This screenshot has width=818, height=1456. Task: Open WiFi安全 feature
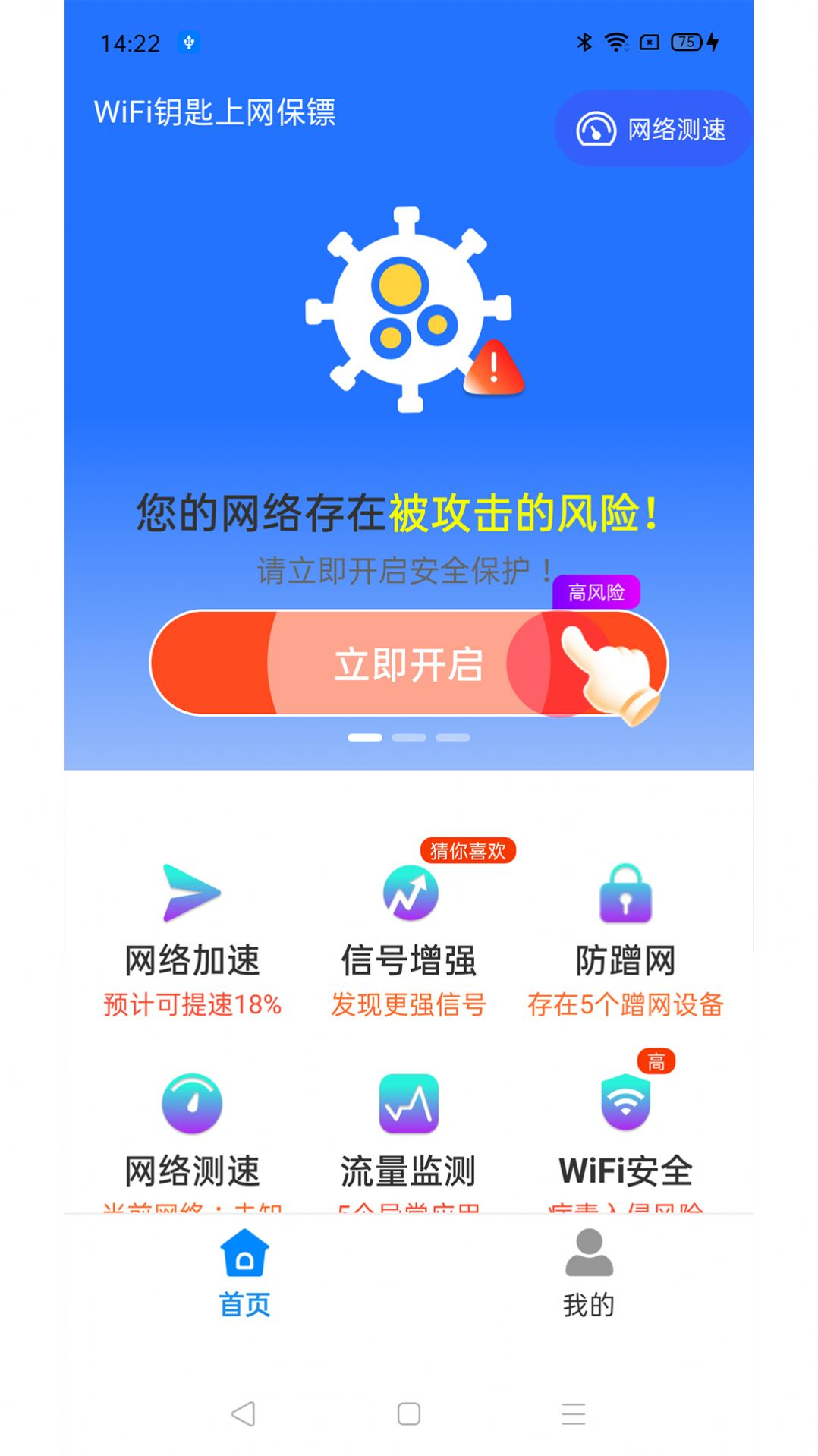click(x=625, y=1131)
